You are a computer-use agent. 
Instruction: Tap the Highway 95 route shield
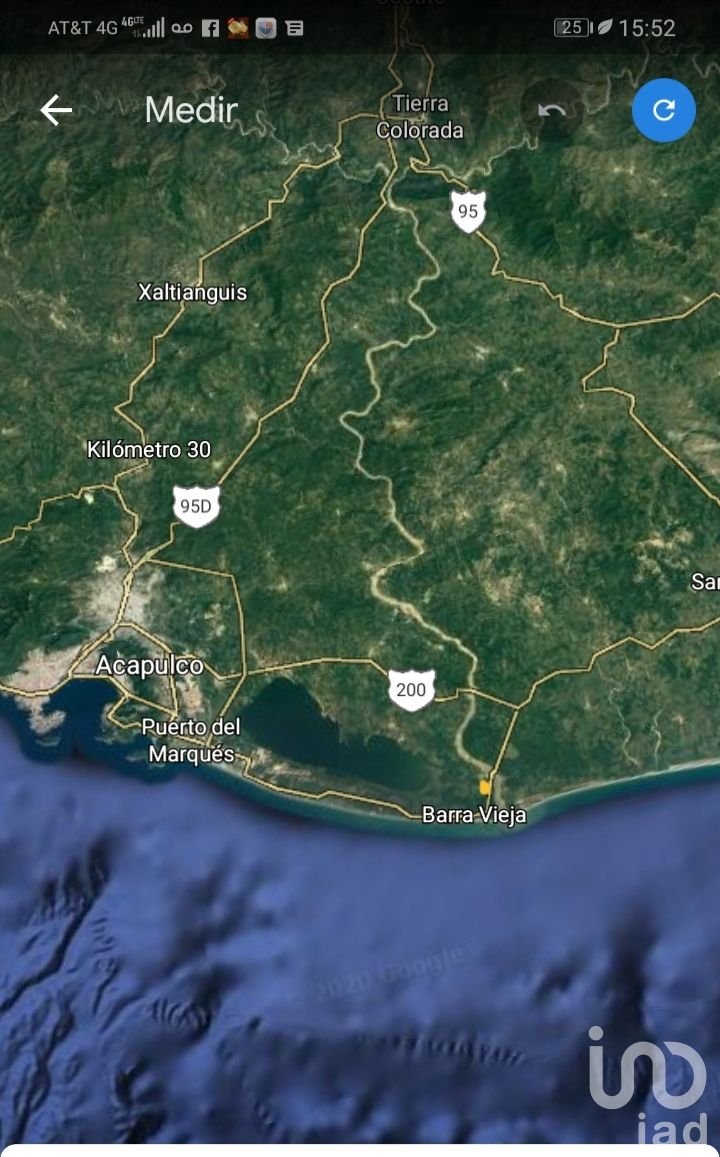tap(467, 210)
